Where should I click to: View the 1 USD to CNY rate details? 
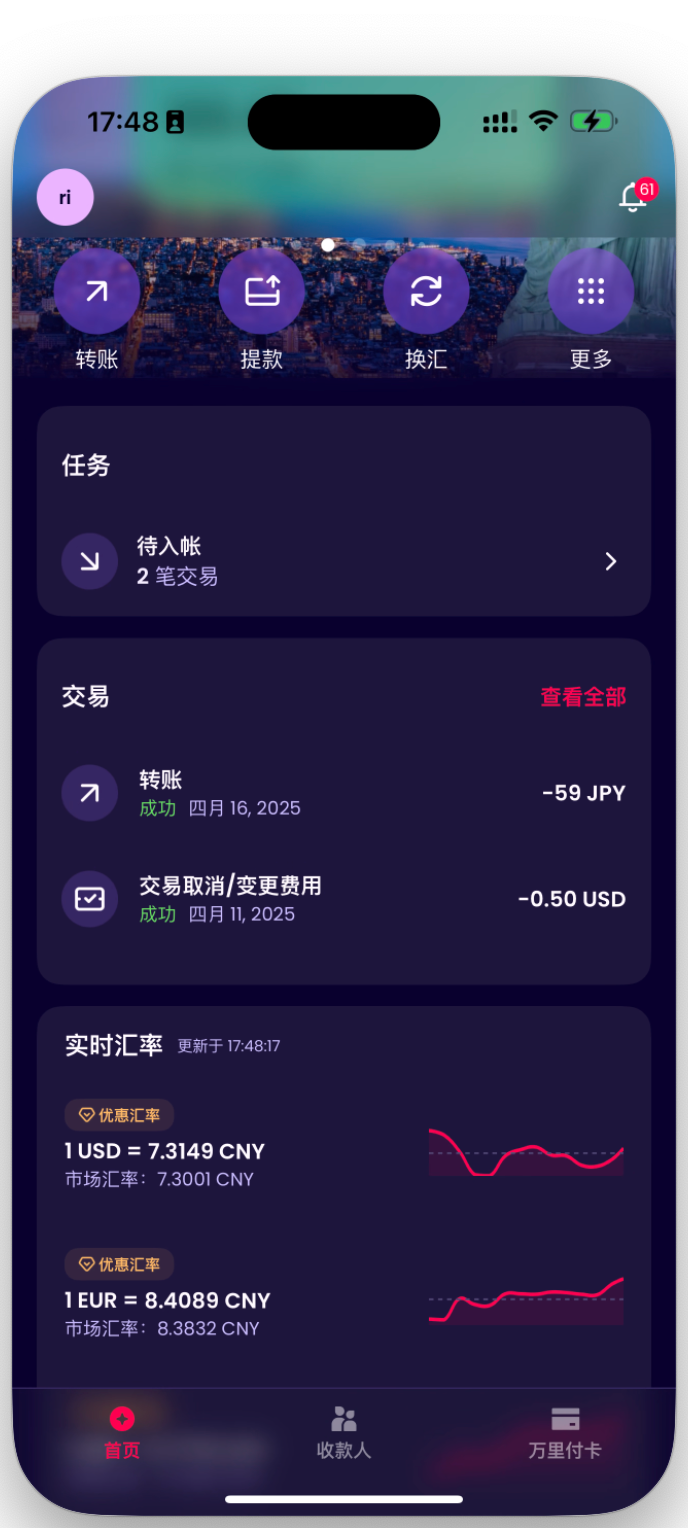click(x=343, y=1151)
